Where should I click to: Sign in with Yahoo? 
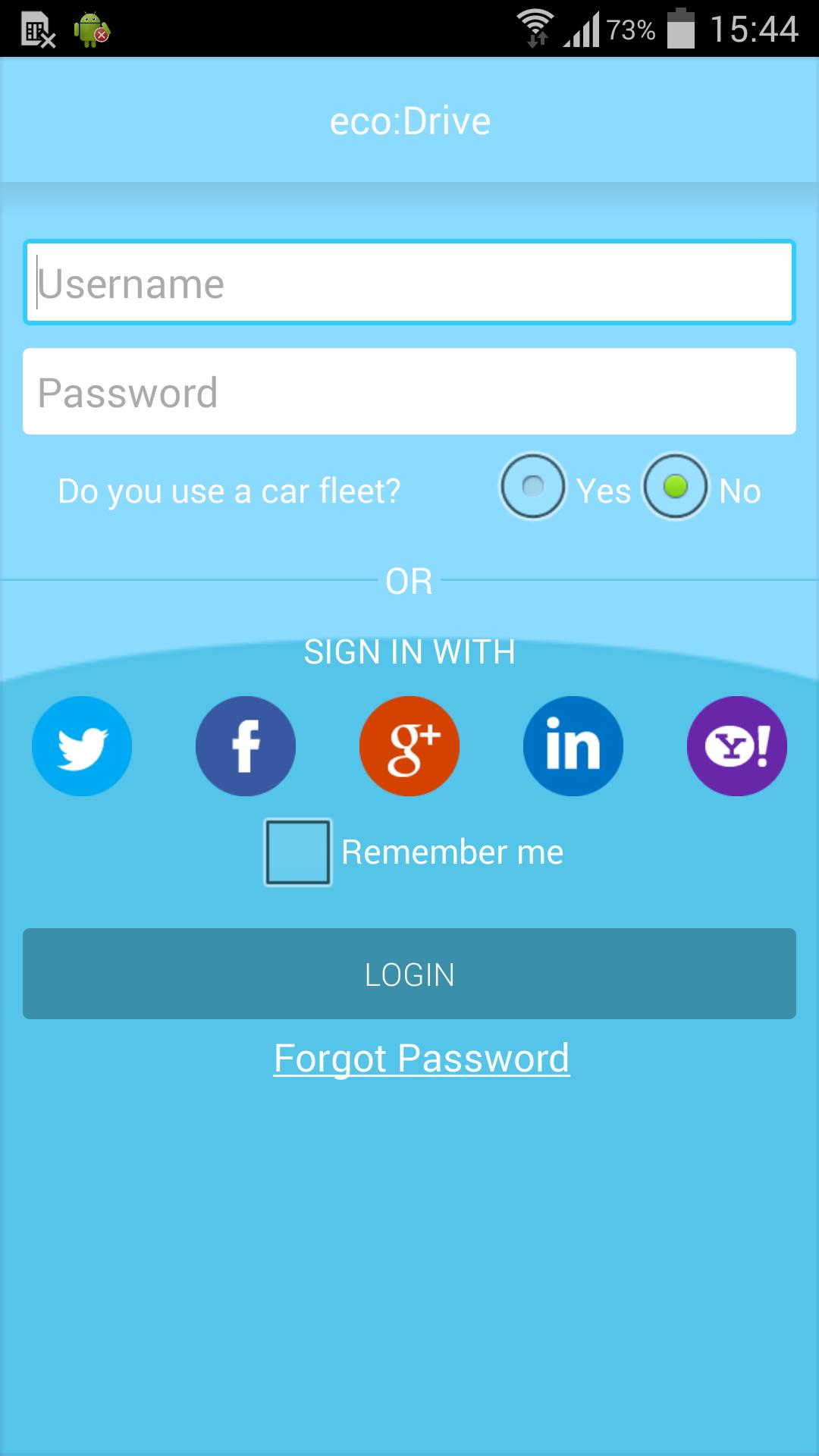pos(737,746)
